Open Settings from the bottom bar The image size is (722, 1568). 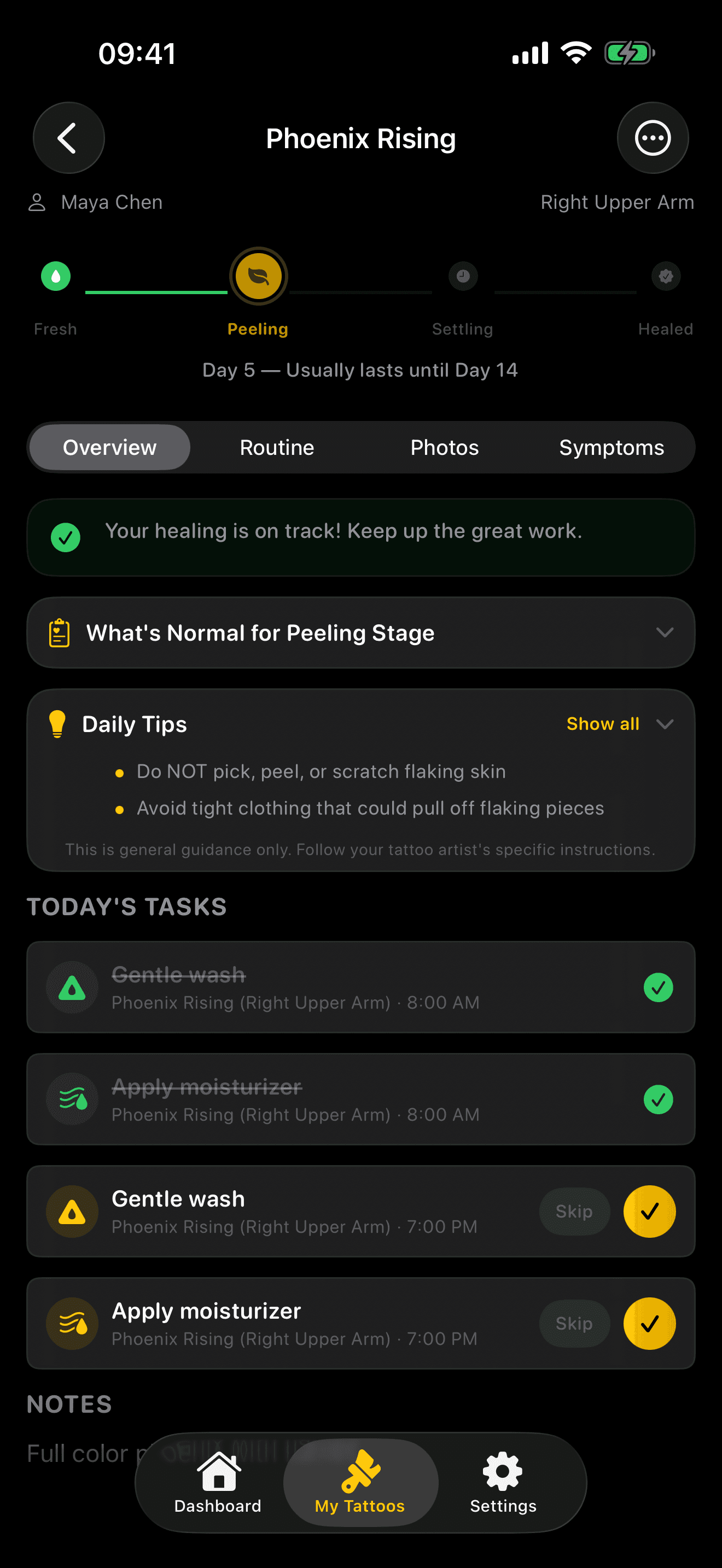click(503, 1482)
